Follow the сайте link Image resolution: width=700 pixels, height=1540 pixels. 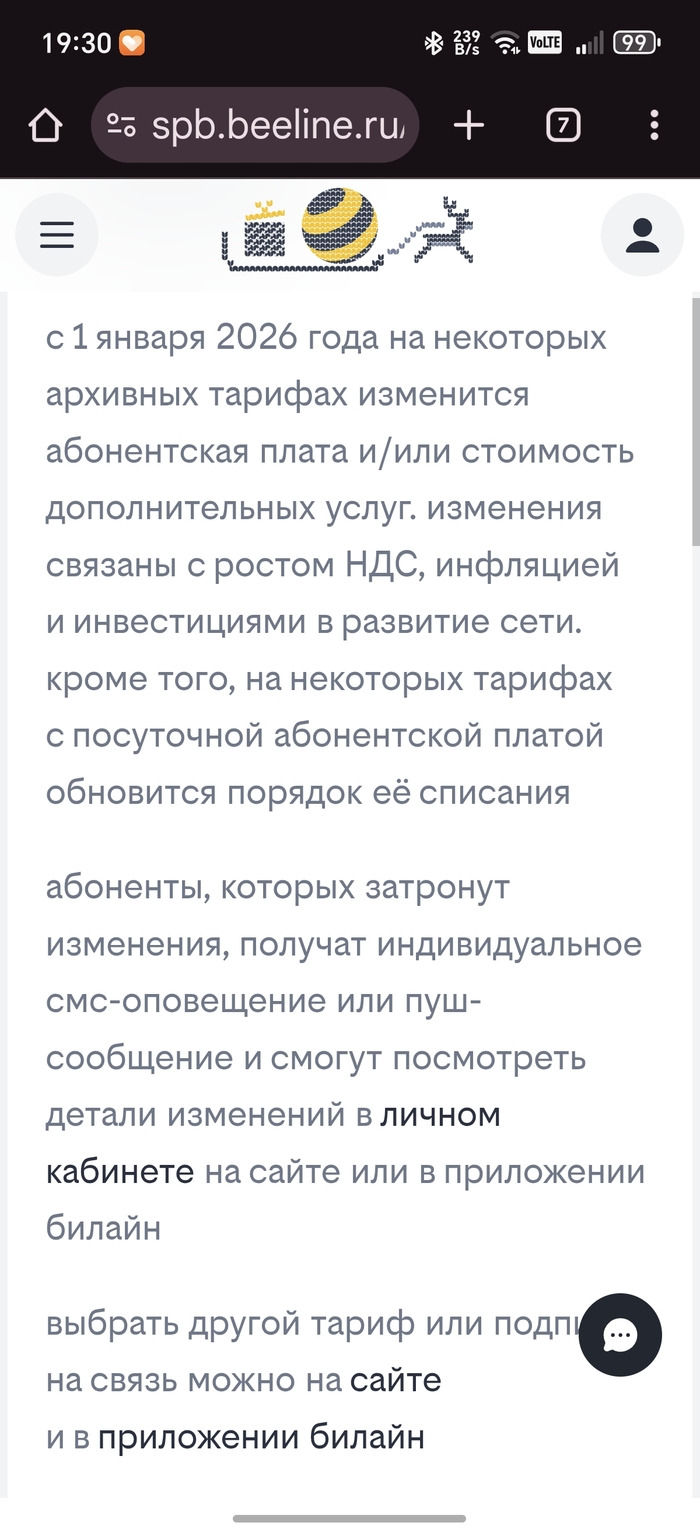[x=395, y=1381]
